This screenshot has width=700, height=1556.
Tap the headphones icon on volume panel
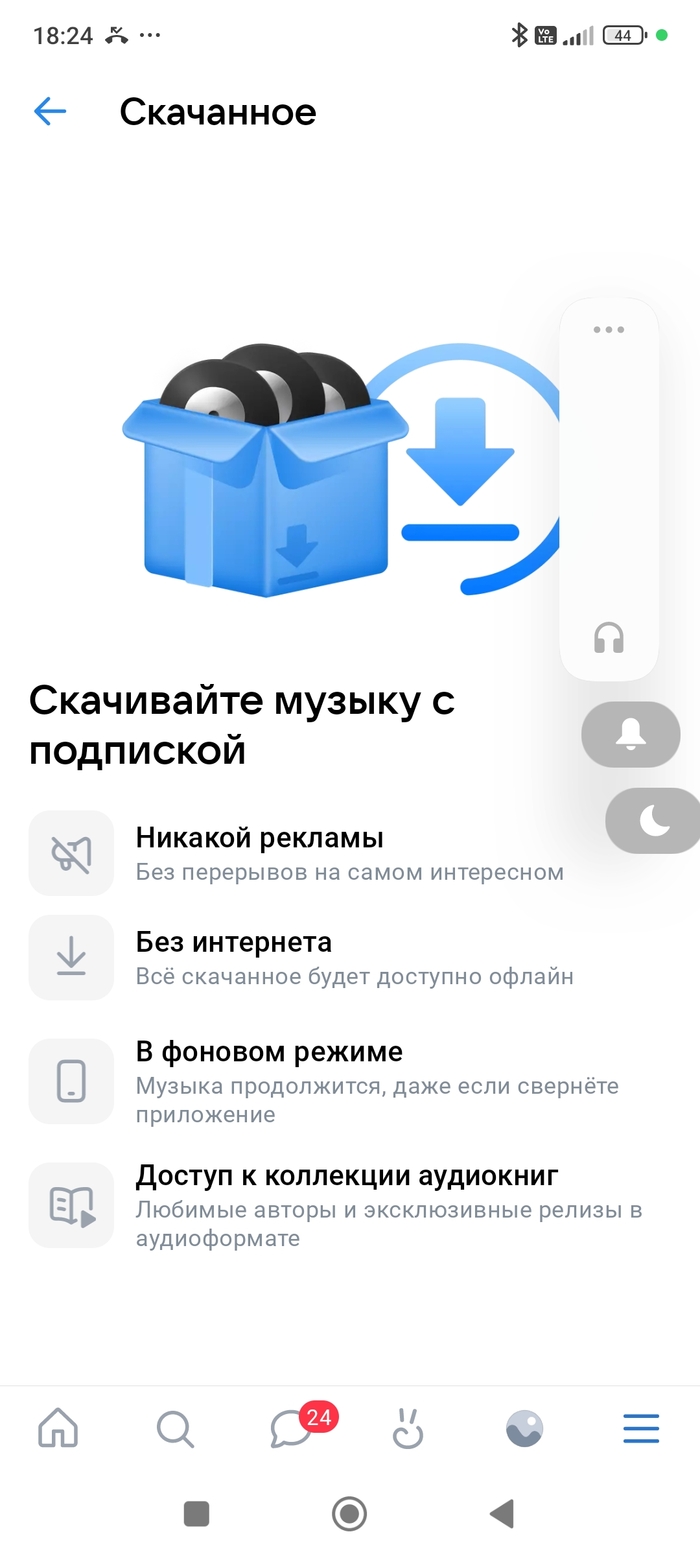(x=608, y=637)
